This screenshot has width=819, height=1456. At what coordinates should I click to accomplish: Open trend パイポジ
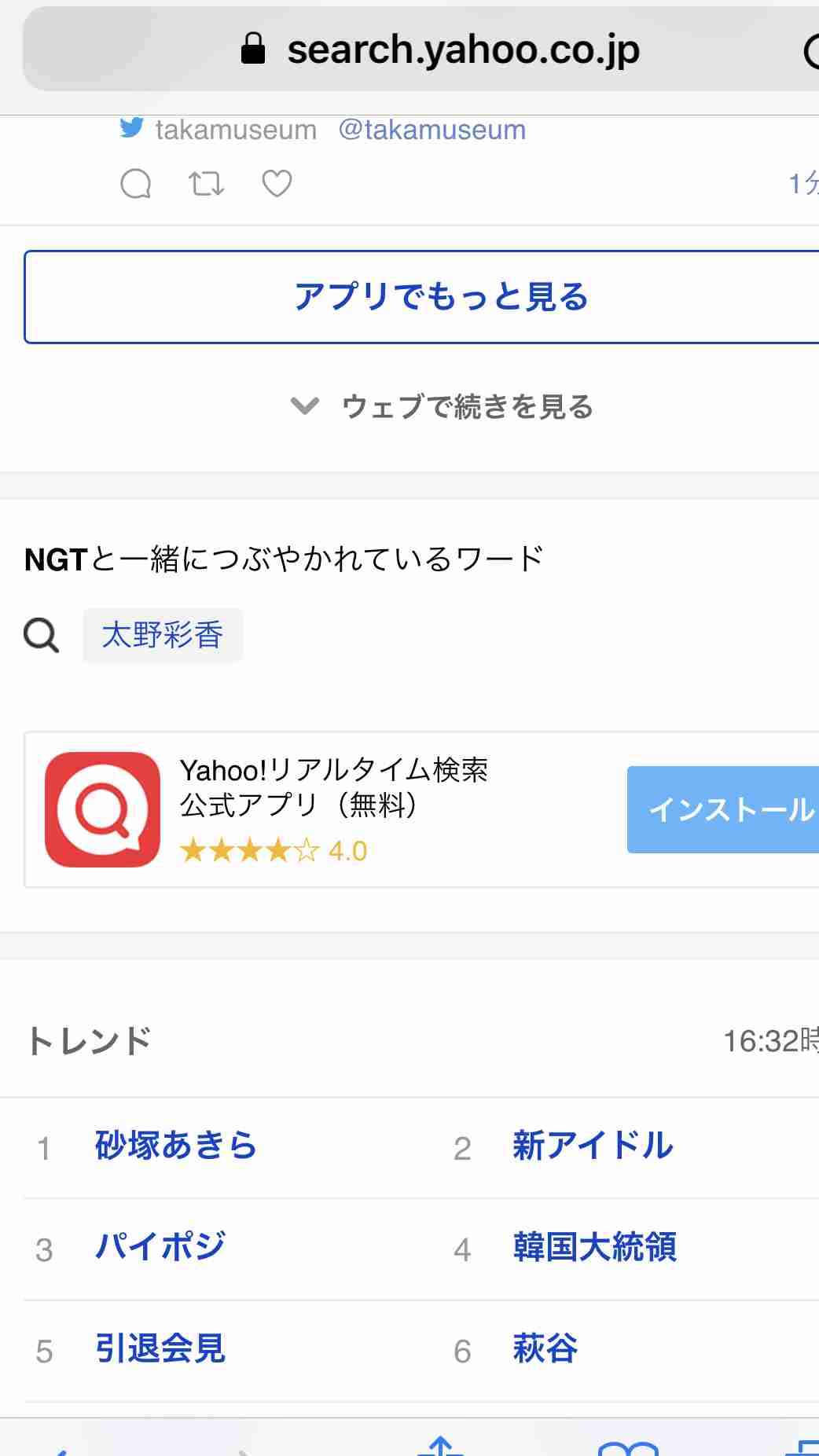160,1247
